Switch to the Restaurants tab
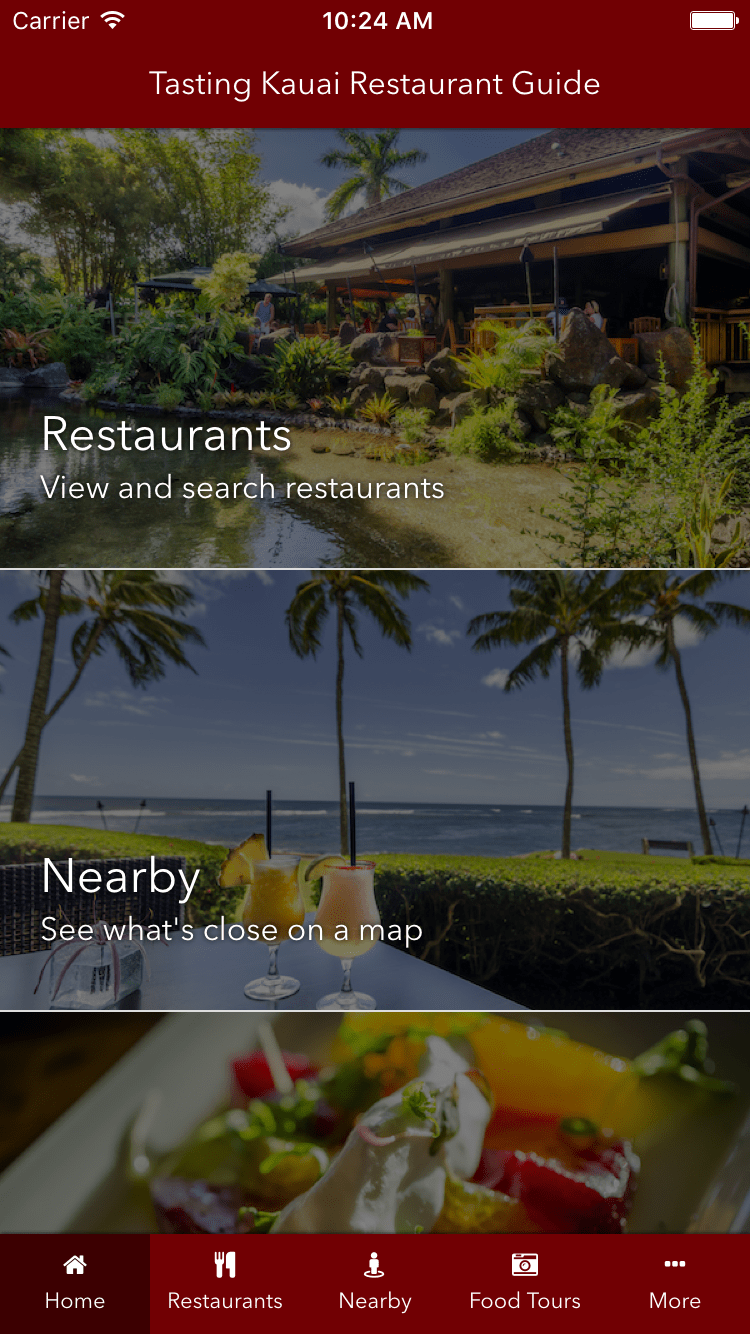Screen dimensions: 750x1334 (225, 1284)
